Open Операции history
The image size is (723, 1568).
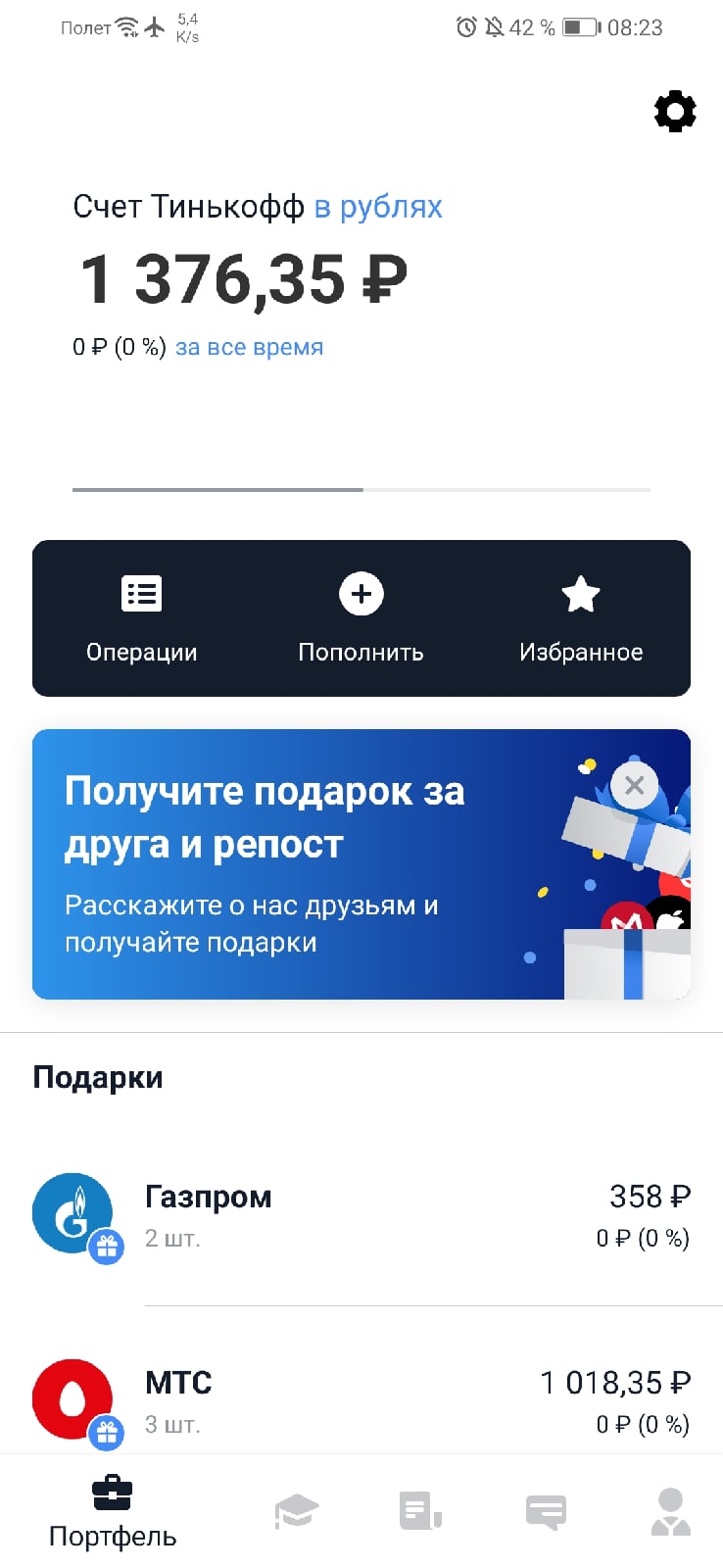(142, 617)
